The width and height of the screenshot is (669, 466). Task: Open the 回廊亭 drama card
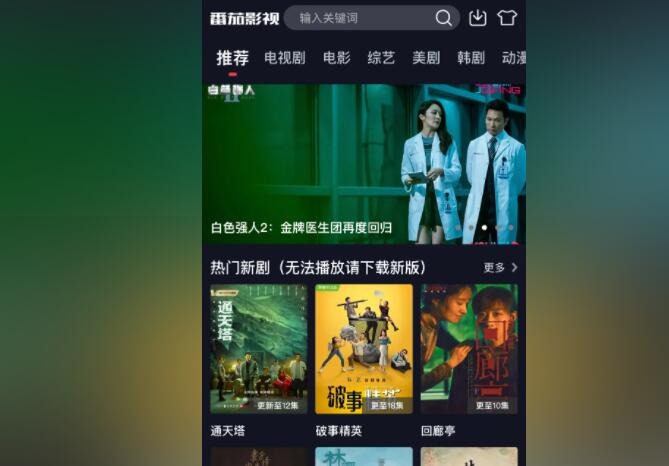point(469,349)
